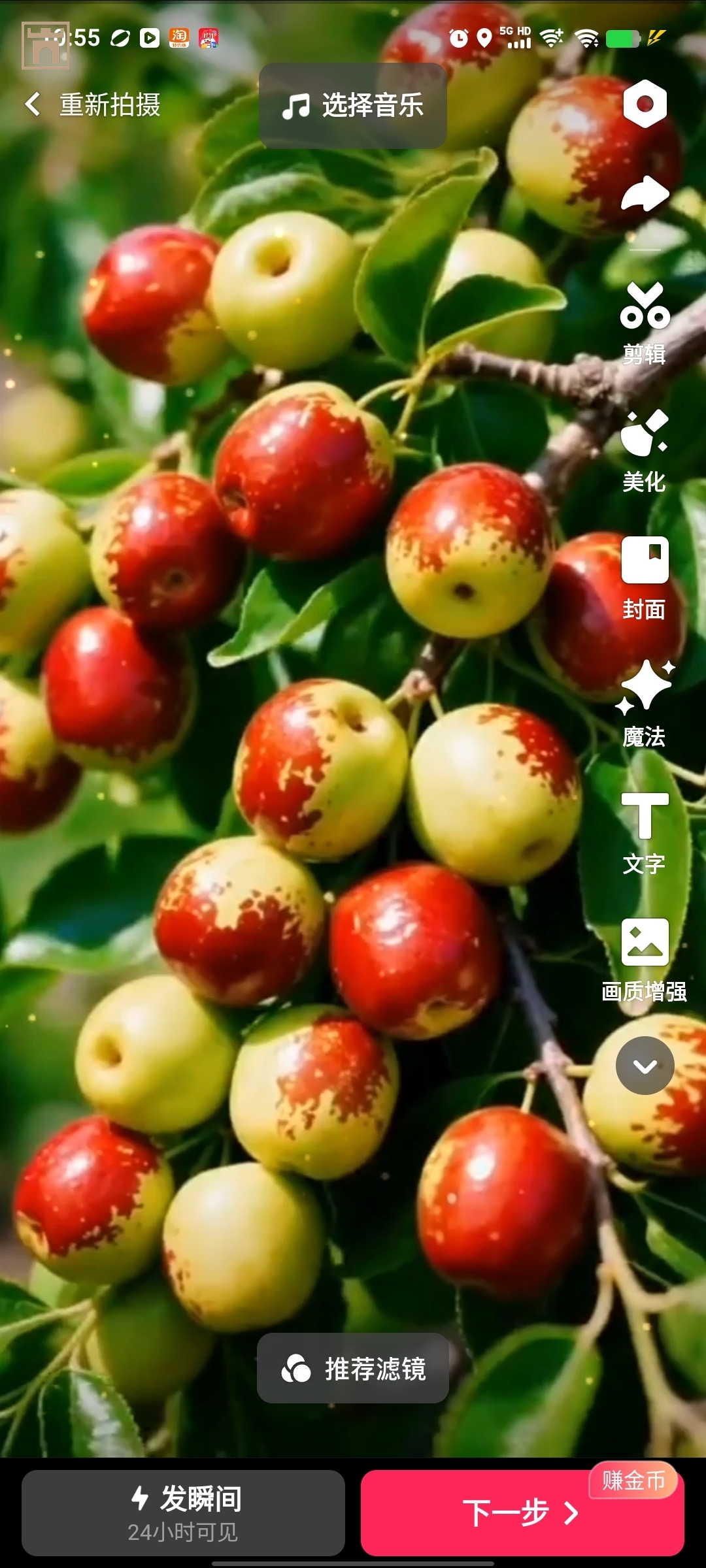Open the 魔法 effects tool
Viewport: 706px width, 1568px height.
(645, 704)
